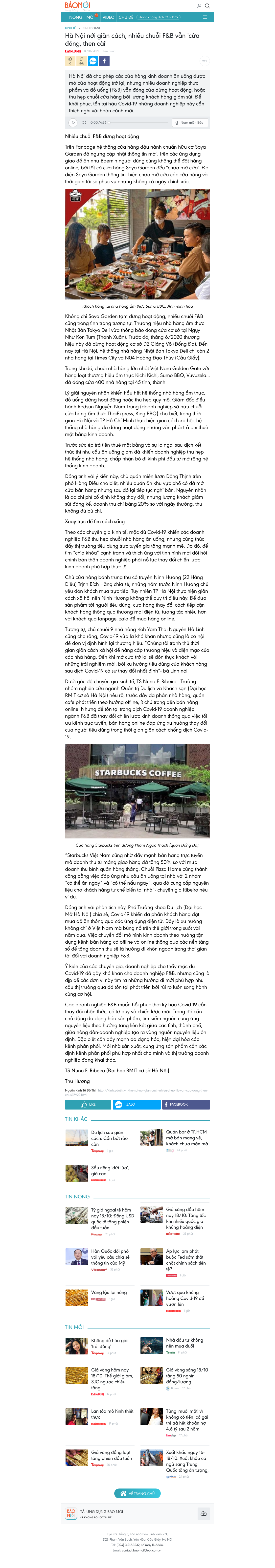Go to the KINH DOANH breadcrumb
This screenshot has width=275, height=1568.
click(92, 28)
